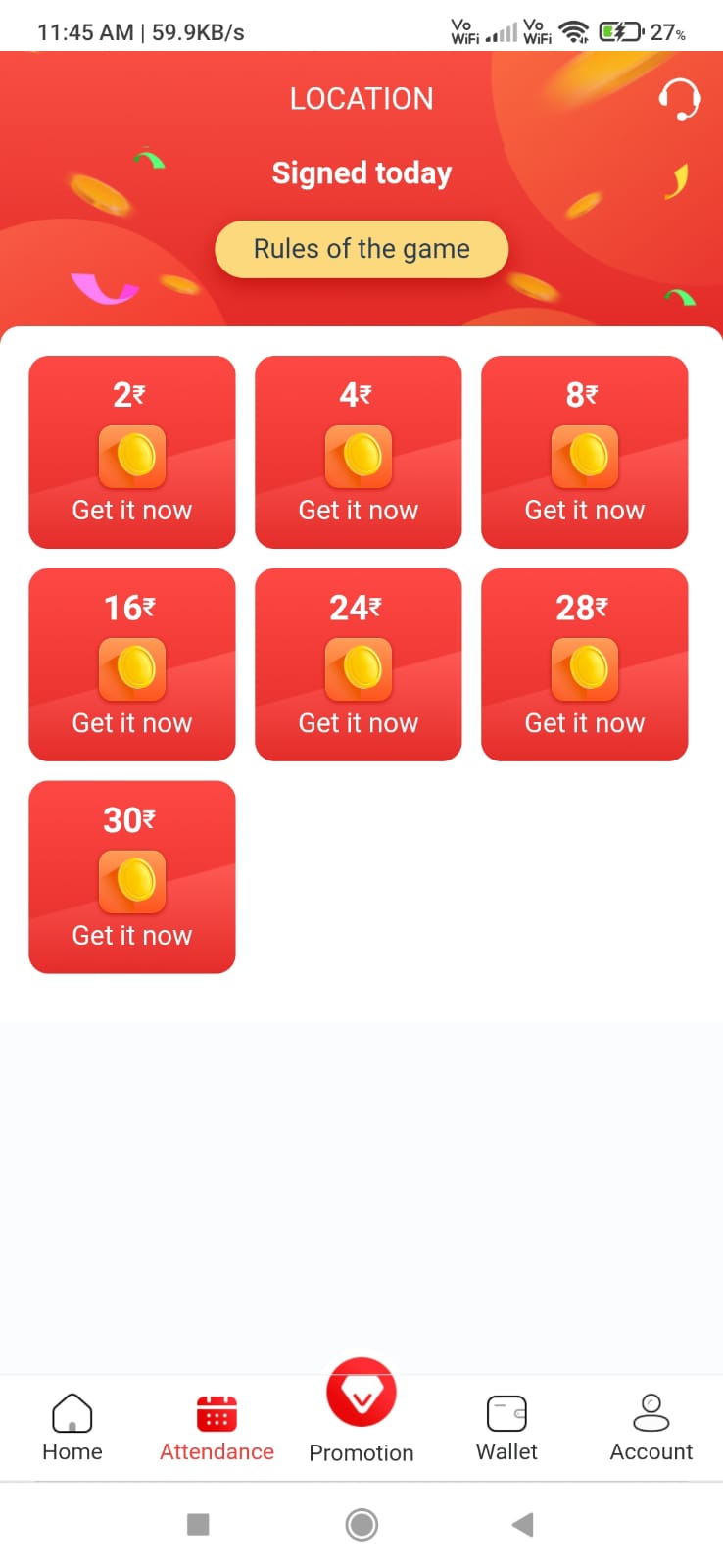Select the 28₹ reward card
The image size is (723, 1568).
(x=585, y=664)
